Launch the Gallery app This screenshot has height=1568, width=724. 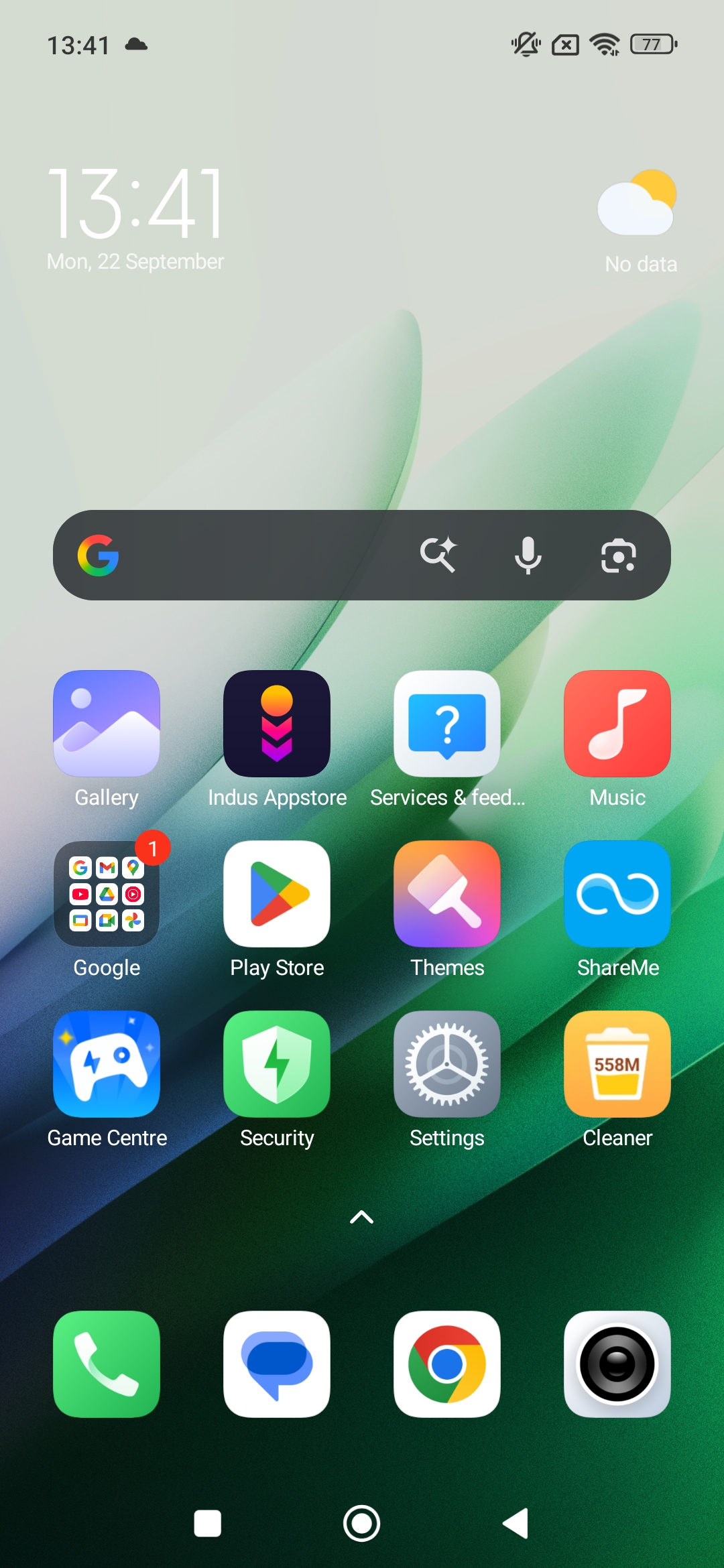107,724
